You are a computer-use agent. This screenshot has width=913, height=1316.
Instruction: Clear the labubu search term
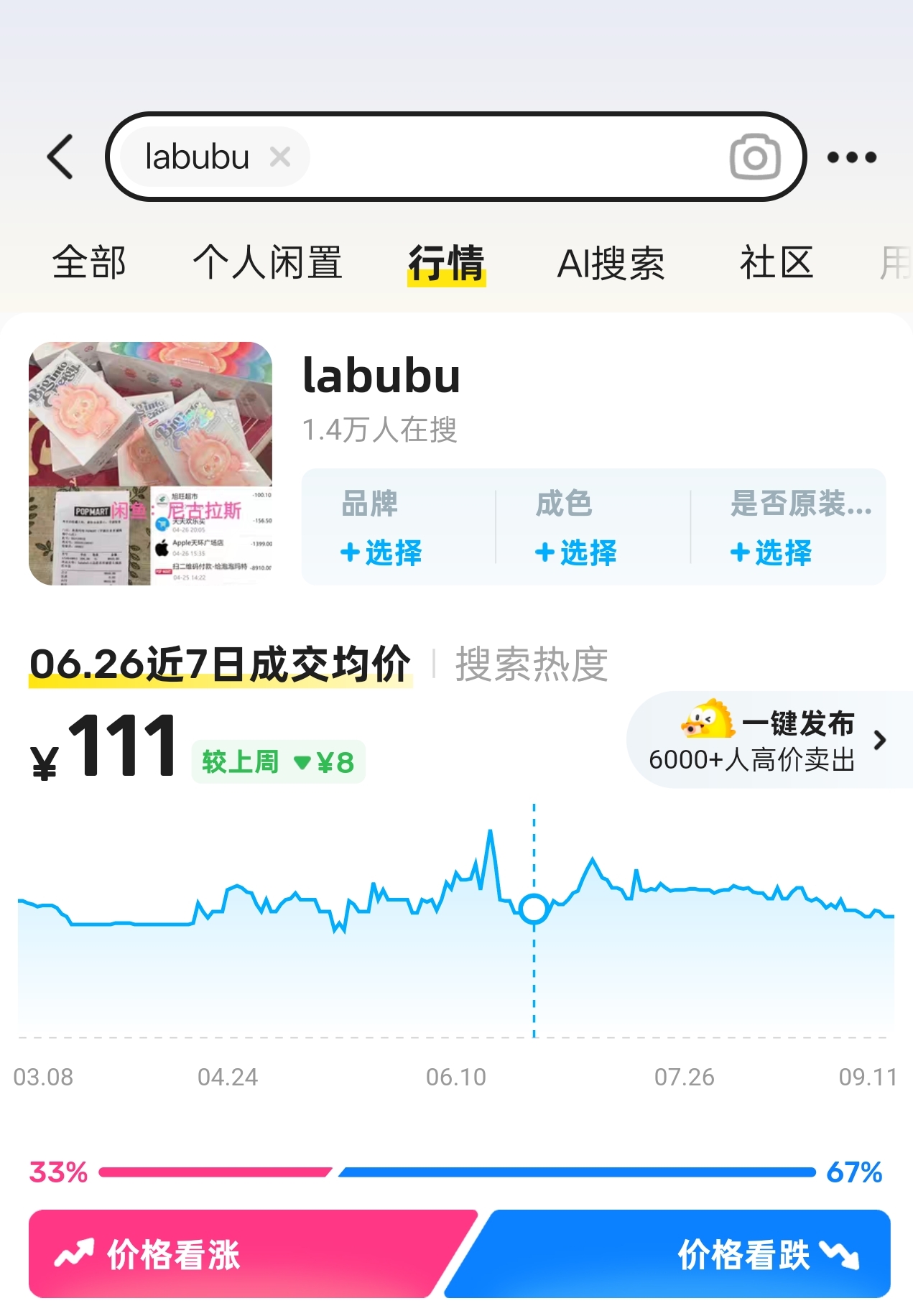tap(280, 157)
